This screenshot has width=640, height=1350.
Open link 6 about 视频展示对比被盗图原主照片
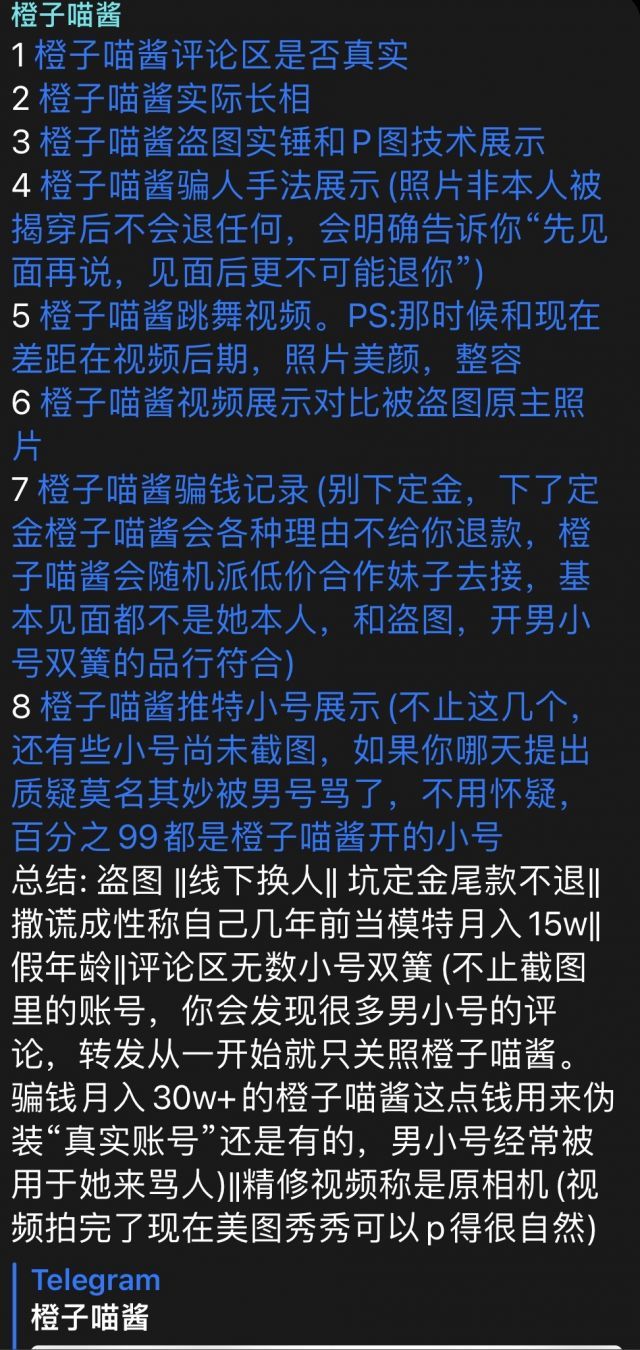point(300,424)
